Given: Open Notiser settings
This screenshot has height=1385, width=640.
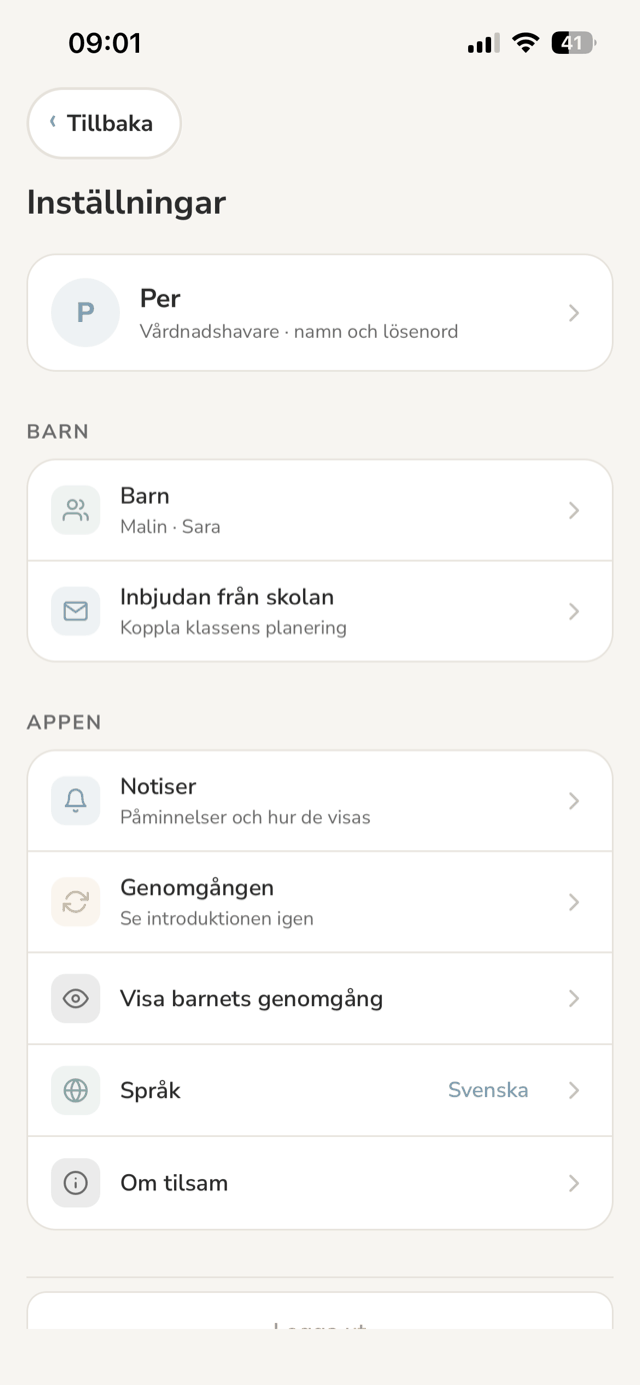Looking at the screenshot, I should pyautogui.click(x=320, y=801).
